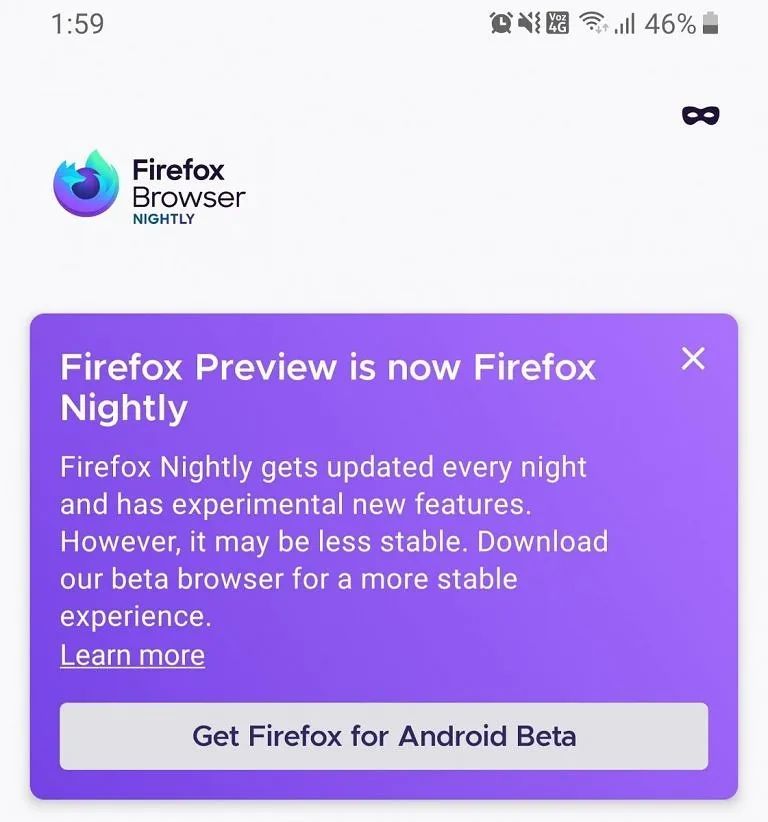Open the Learn more link
The height and width of the screenshot is (822, 768).
click(x=132, y=655)
